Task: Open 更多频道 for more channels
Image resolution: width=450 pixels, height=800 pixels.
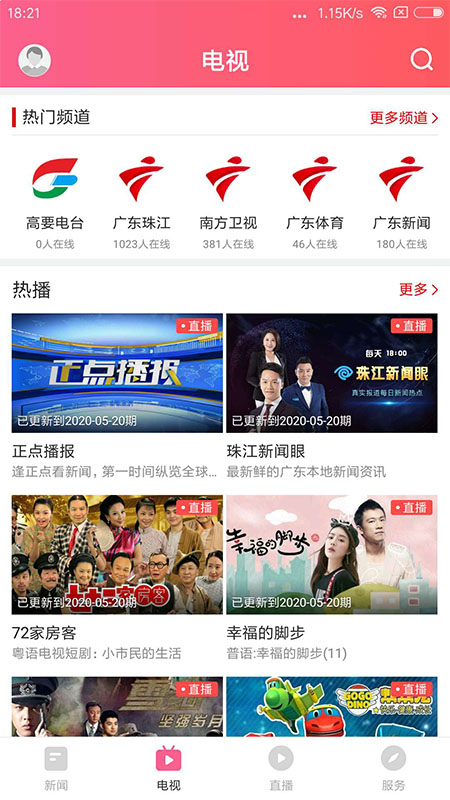Action: click(404, 118)
